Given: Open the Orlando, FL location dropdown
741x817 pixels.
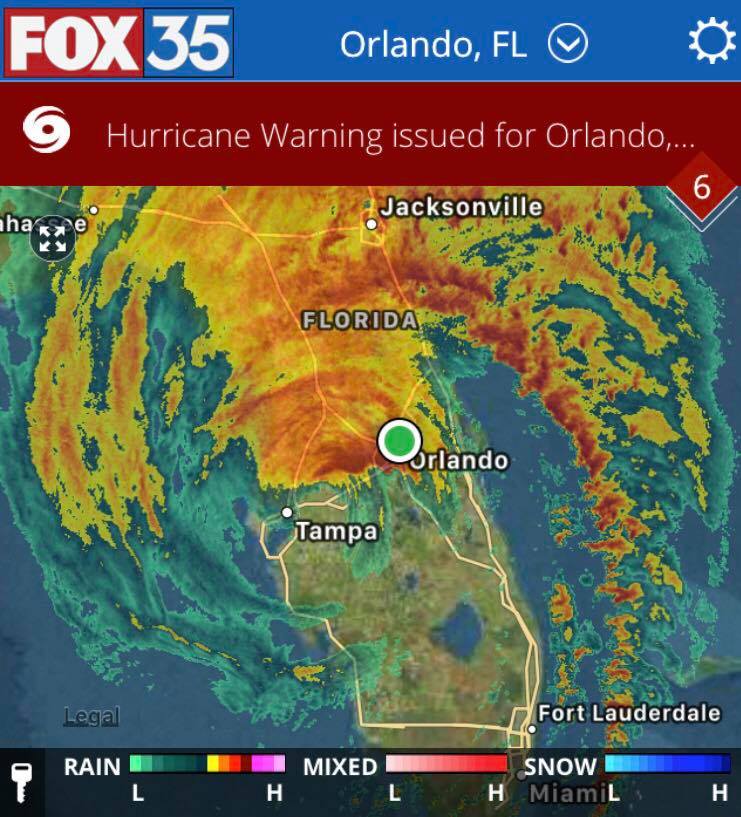Looking at the screenshot, I should pos(567,44).
